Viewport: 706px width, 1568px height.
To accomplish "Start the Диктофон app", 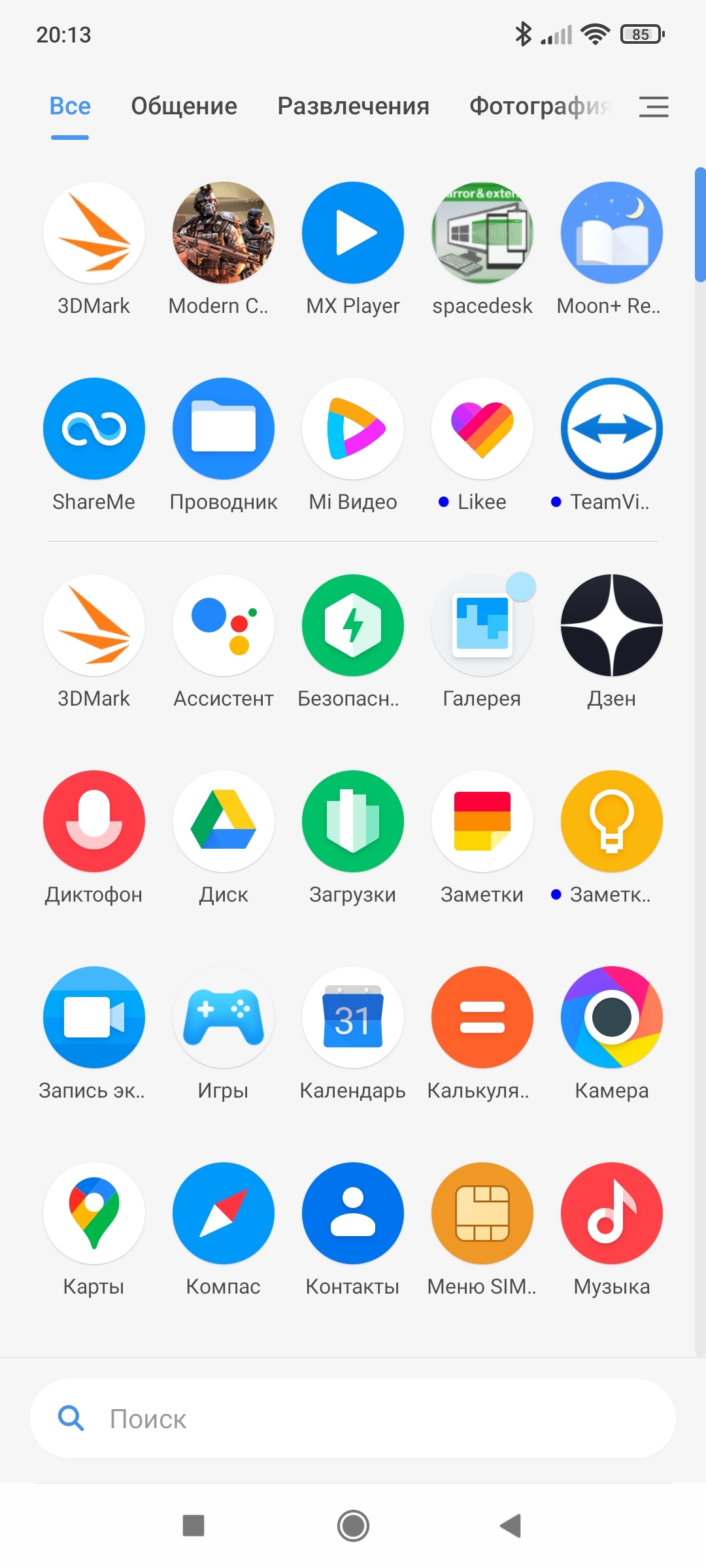I will [x=94, y=821].
